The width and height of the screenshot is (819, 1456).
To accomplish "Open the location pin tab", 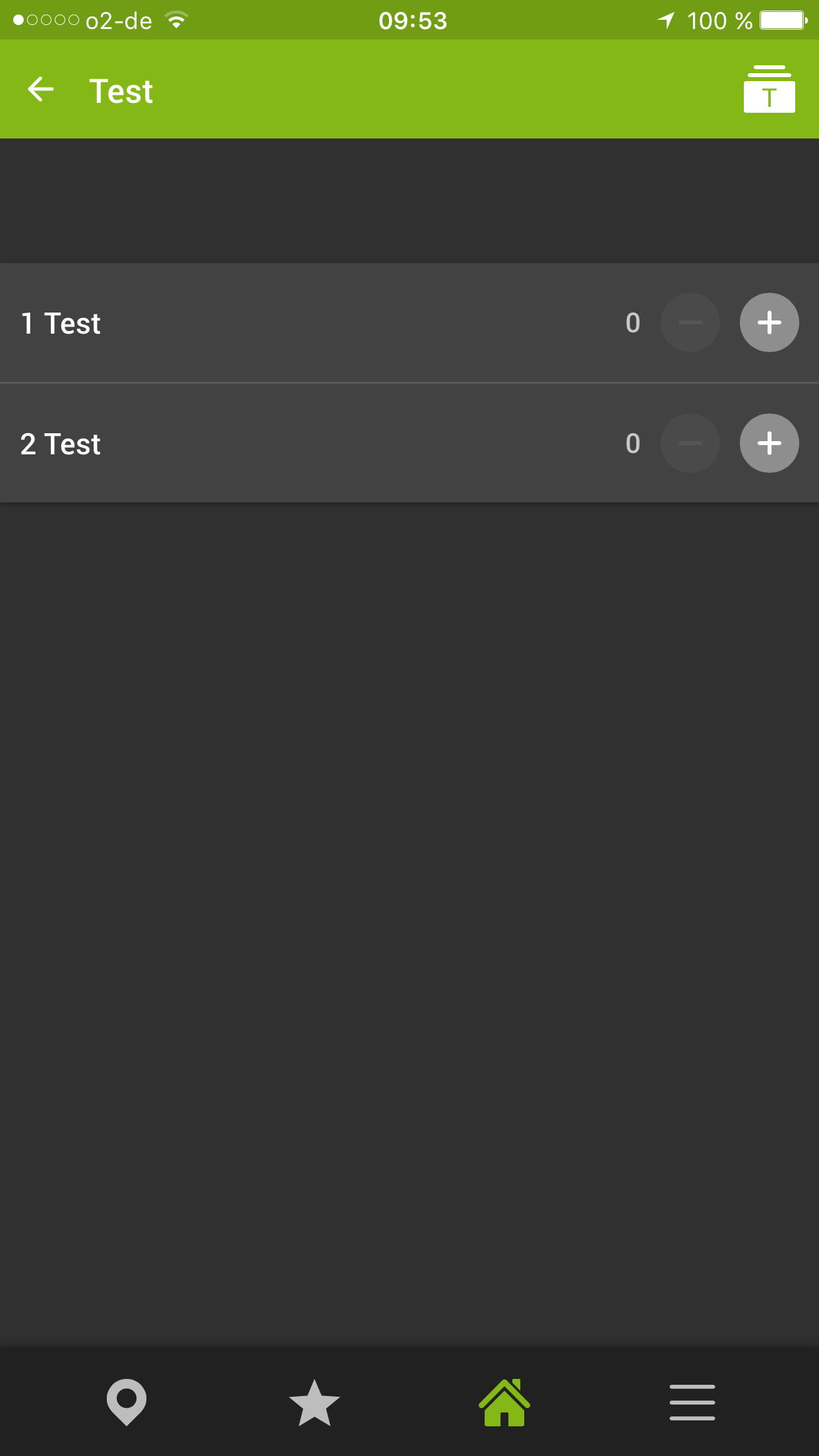I will tap(126, 1402).
